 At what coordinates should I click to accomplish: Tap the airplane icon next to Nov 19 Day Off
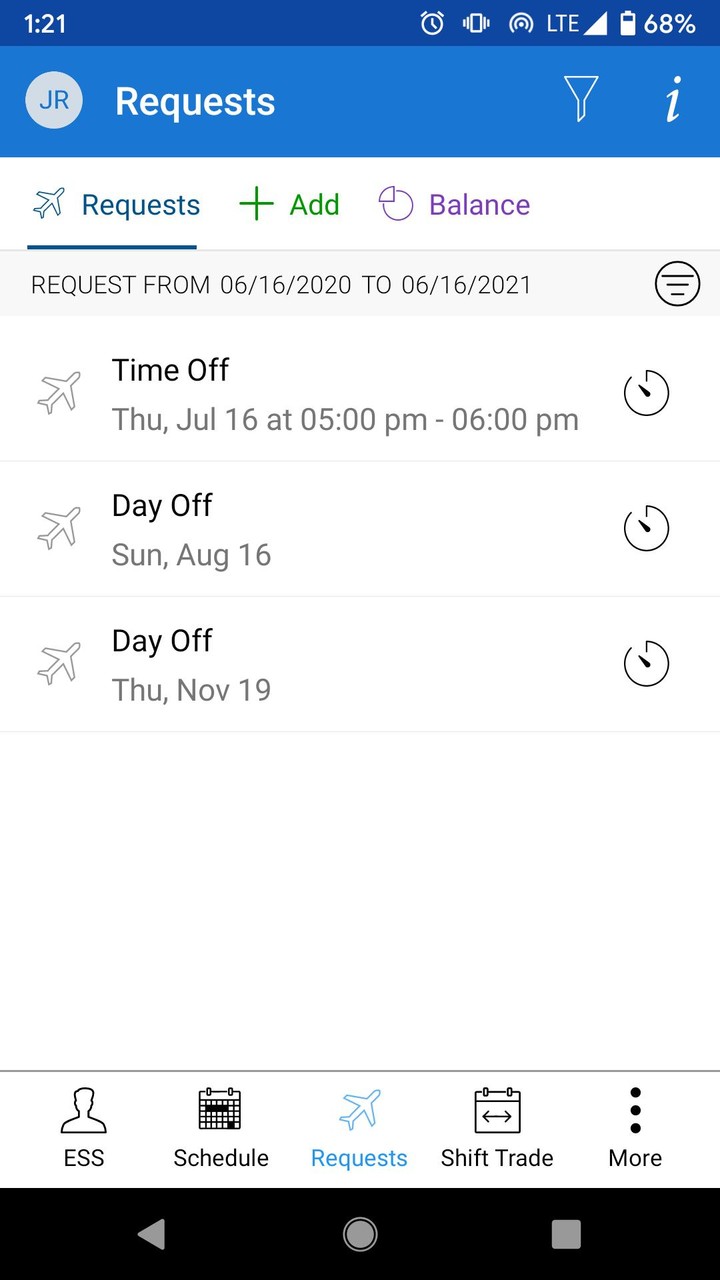60,662
